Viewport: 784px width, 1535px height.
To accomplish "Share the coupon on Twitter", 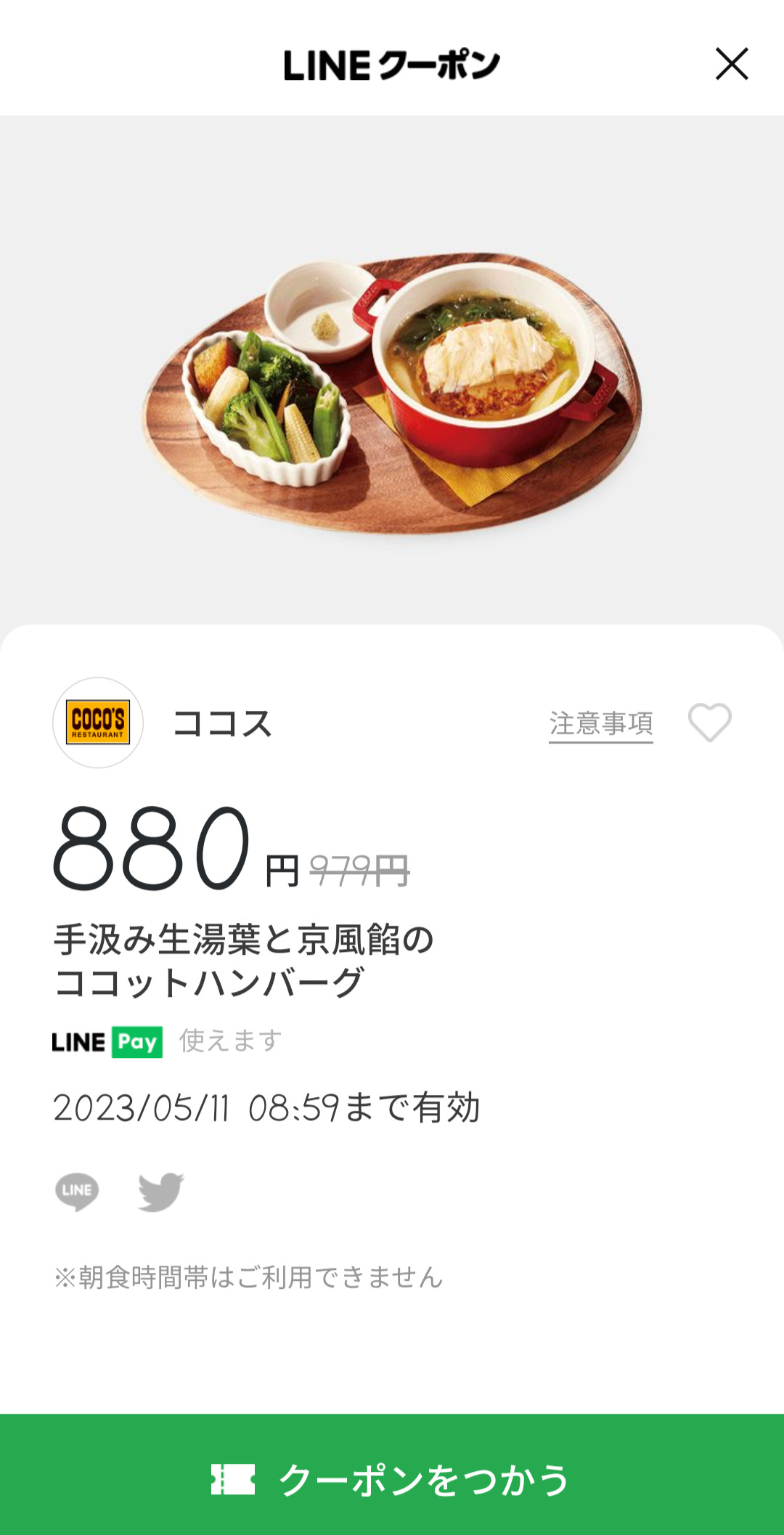I will tap(161, 1192).
